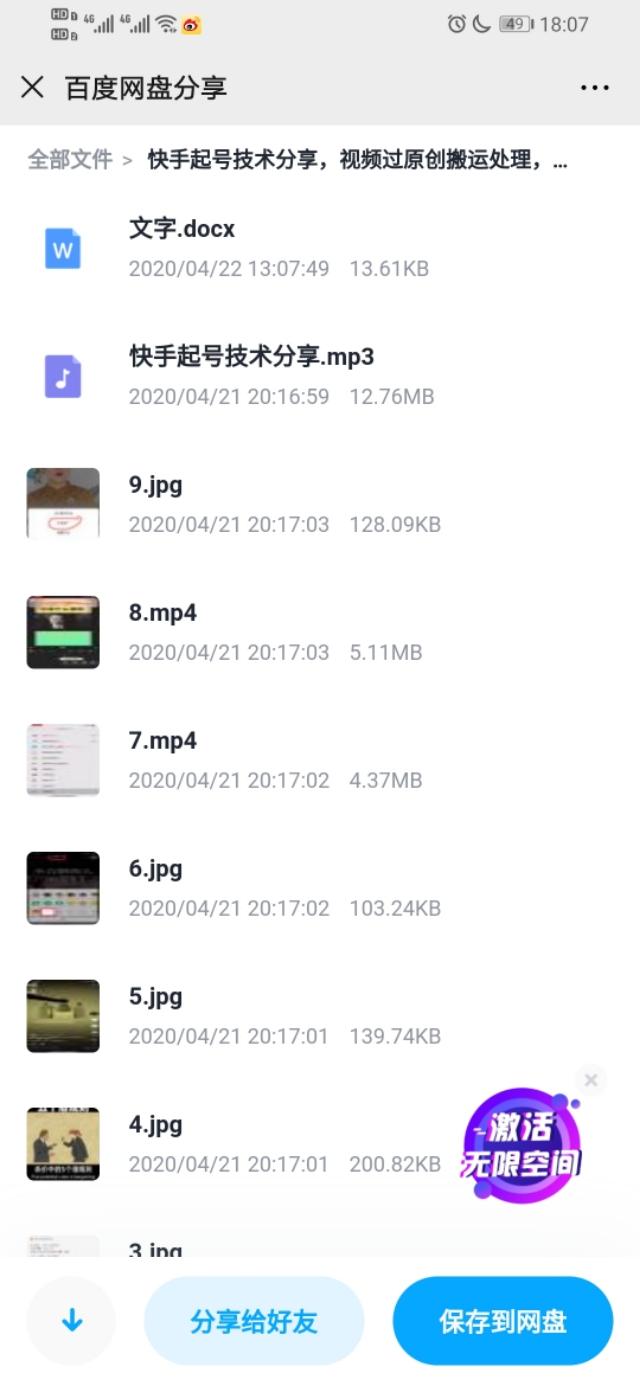Open the 5.jpg image
The height and width of the screenshot is (1386, 640).
point(156,997)
